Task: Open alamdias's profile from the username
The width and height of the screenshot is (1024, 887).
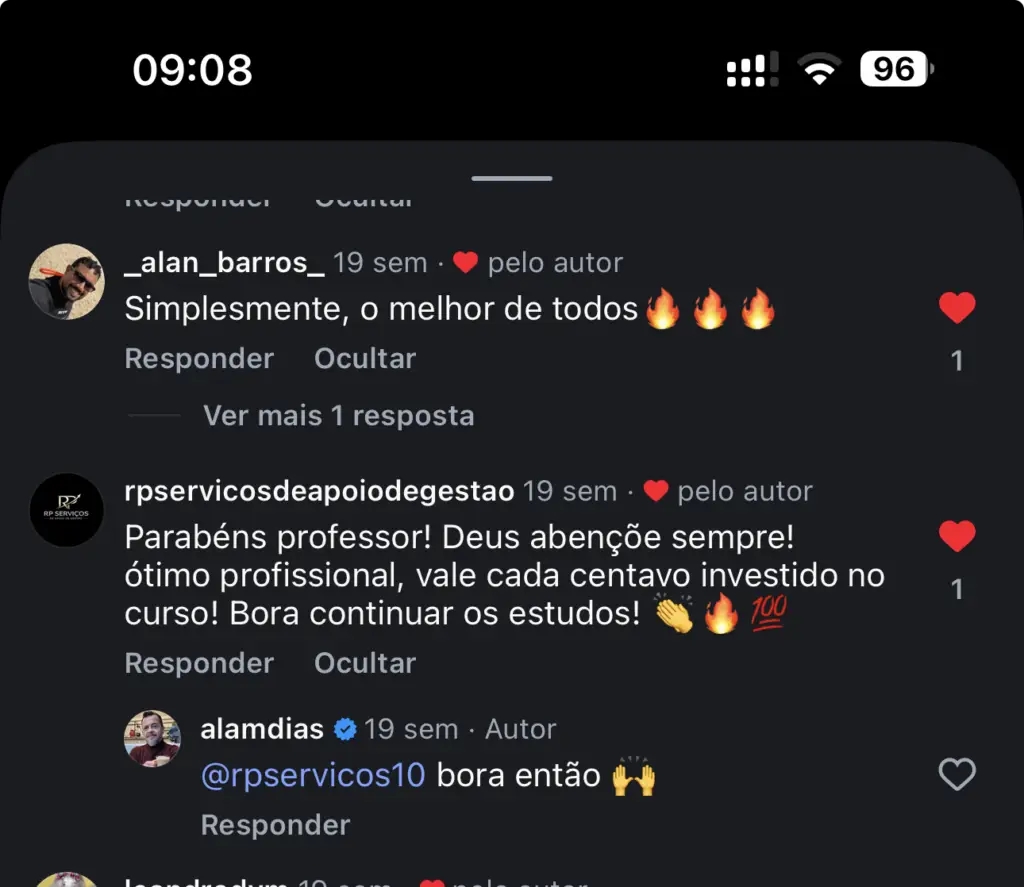Action: pyautogui.click(x=262, y=729)
